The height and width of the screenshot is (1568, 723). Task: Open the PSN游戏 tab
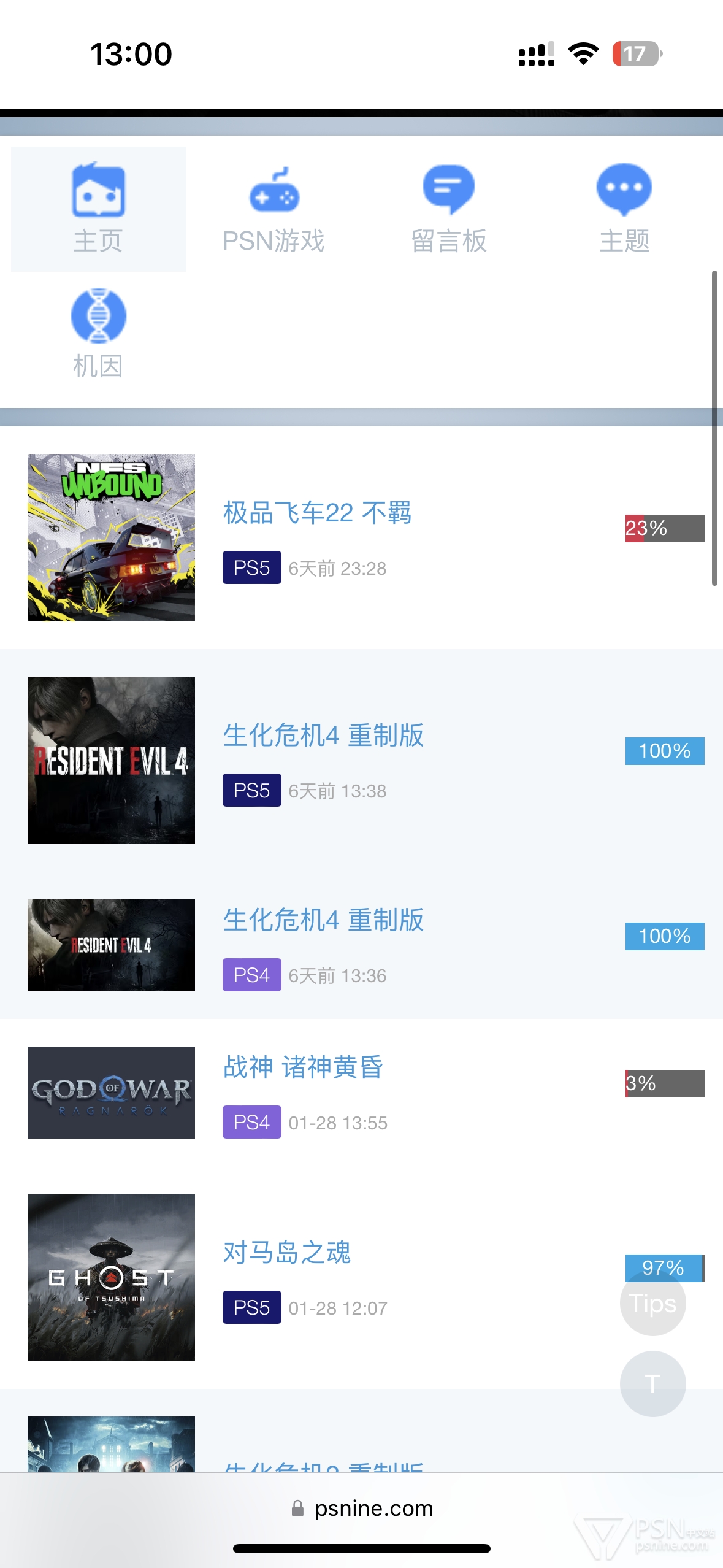274,209
